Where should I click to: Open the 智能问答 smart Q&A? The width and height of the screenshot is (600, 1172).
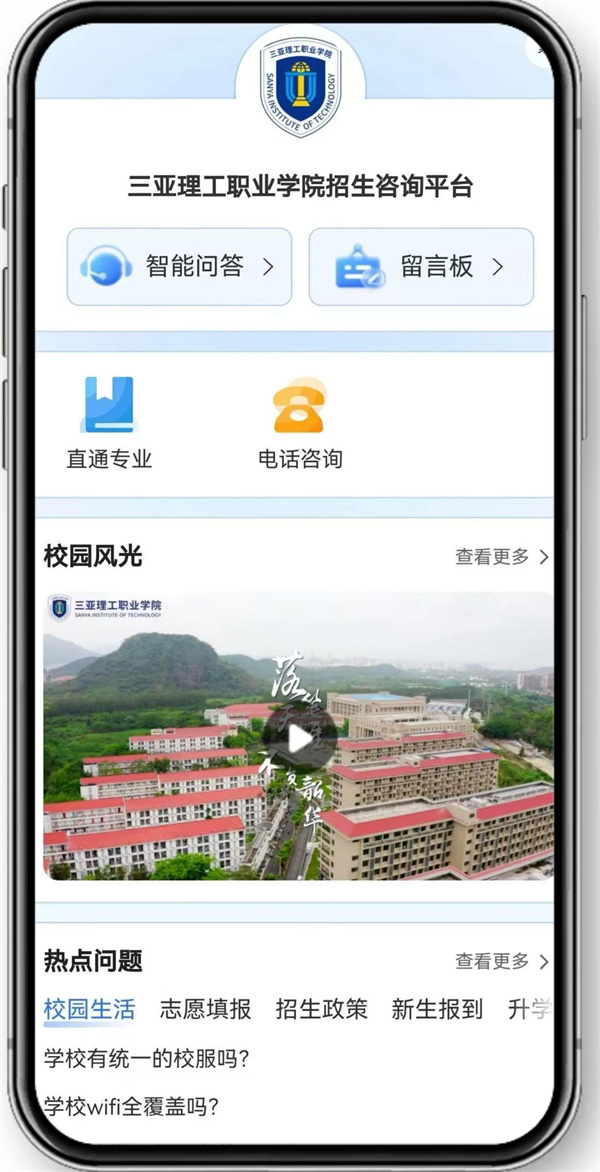click(x=179, y=266)
